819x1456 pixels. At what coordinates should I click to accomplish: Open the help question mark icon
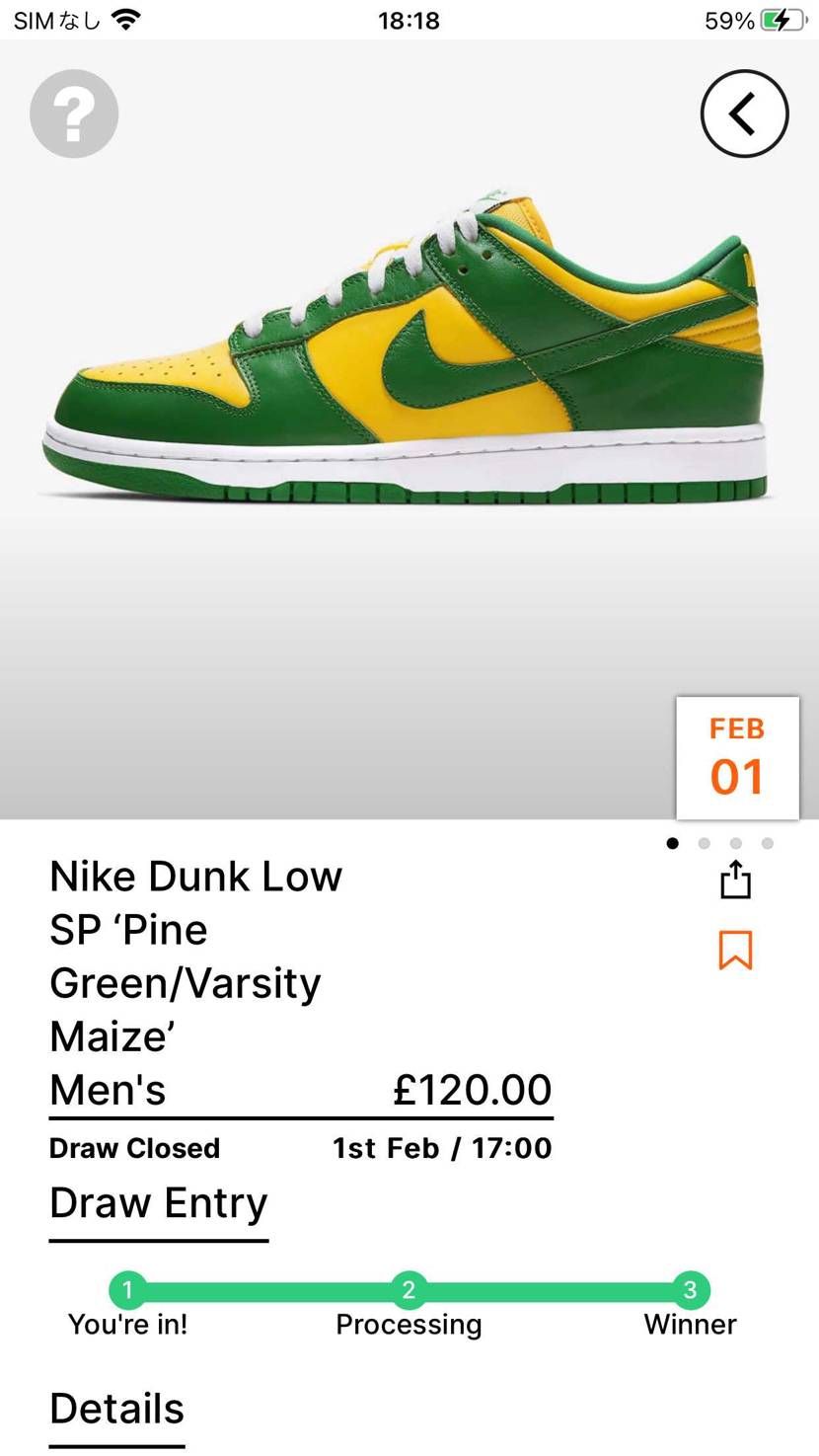click(74, 115)
